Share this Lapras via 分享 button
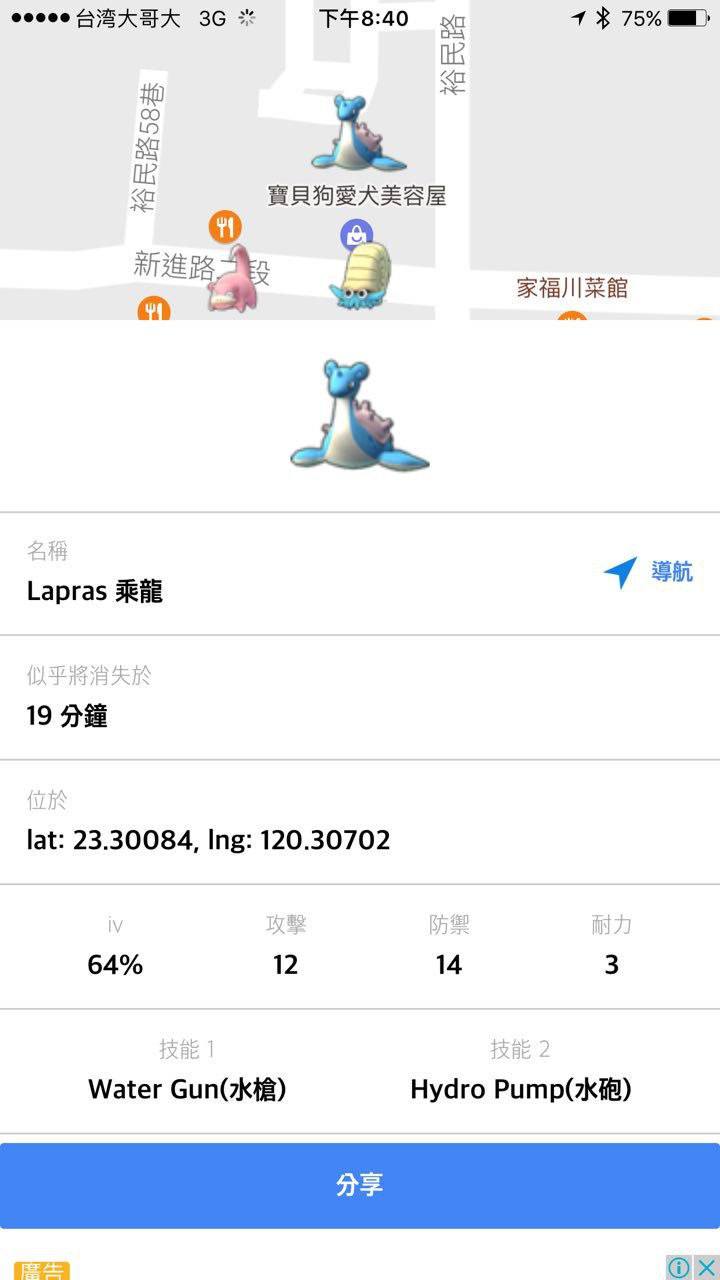The width and height of the screenshot is (720, 1280). (x=360, y=1185)
